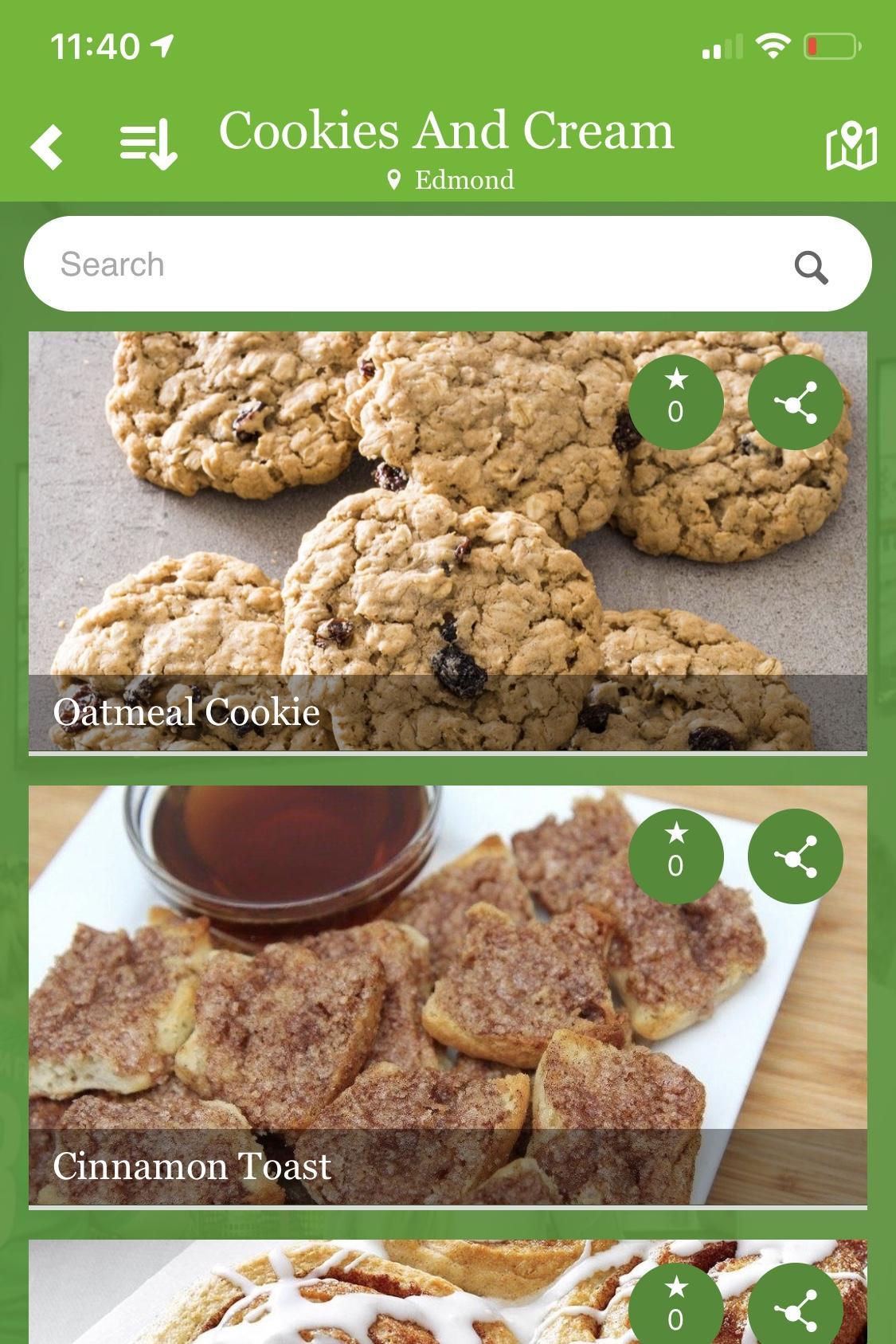The image size is (896, 1344).
Task: Tap the magnifying glass search icon
Action: click(811, 267)
